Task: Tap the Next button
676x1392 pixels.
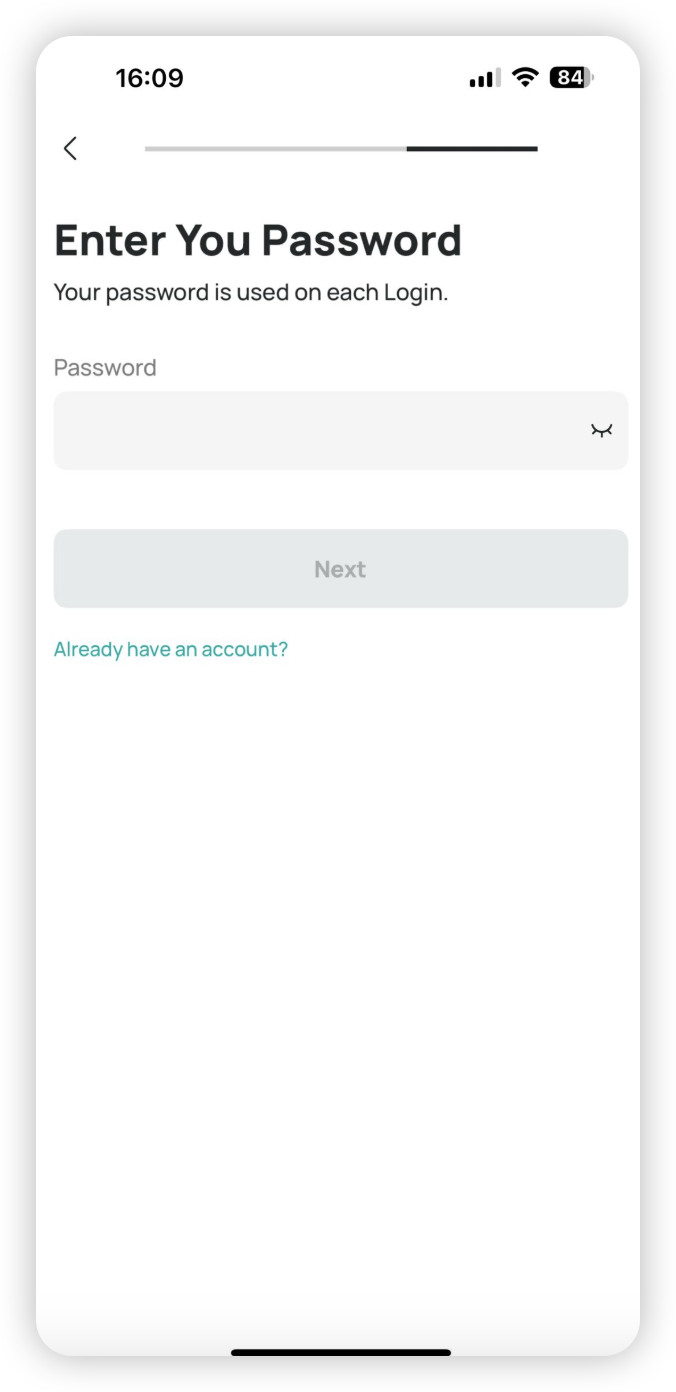Action: pos(340,568)
